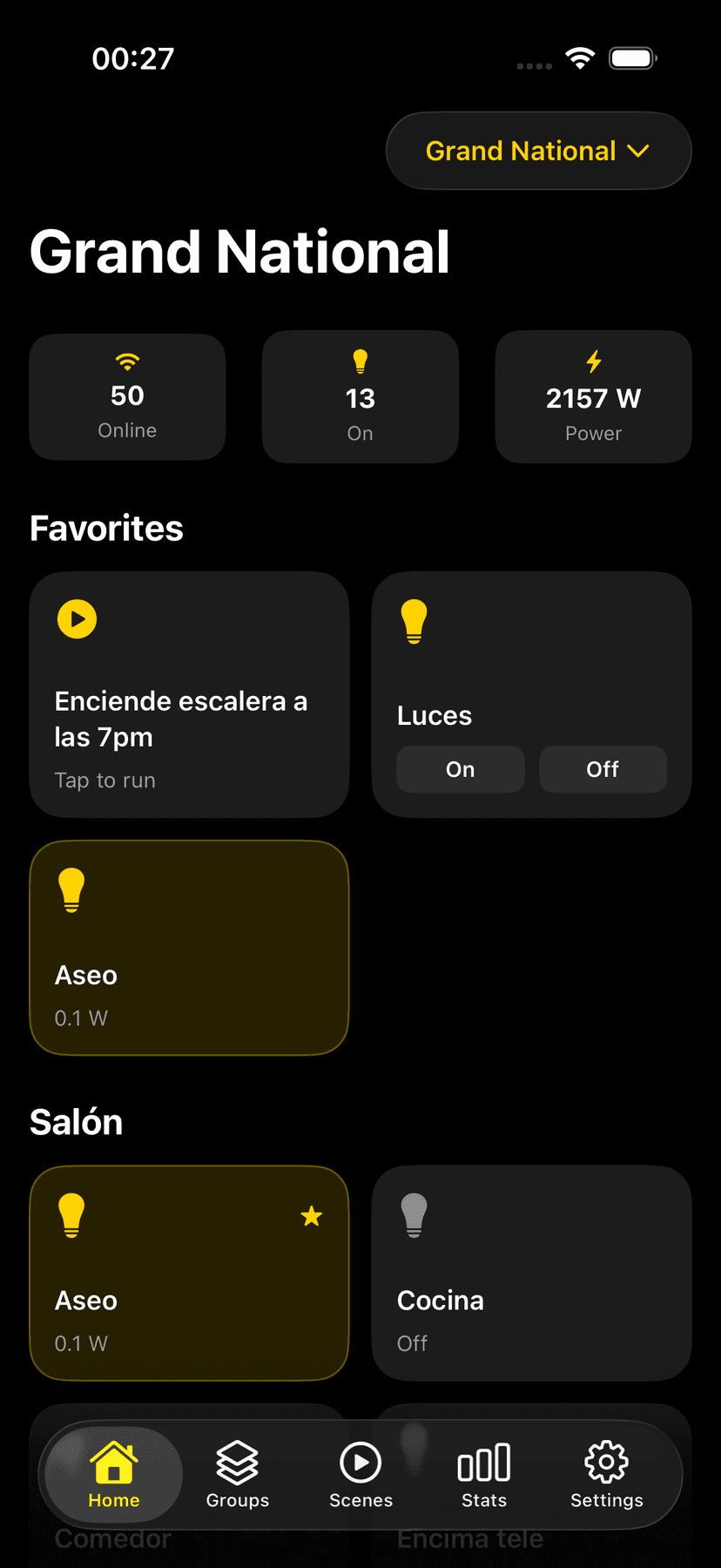The width and height of the screenshot is (721, 1568).
Task: Run the Enciende escalera a las 7pm scene
Action: tap(189, 694)
